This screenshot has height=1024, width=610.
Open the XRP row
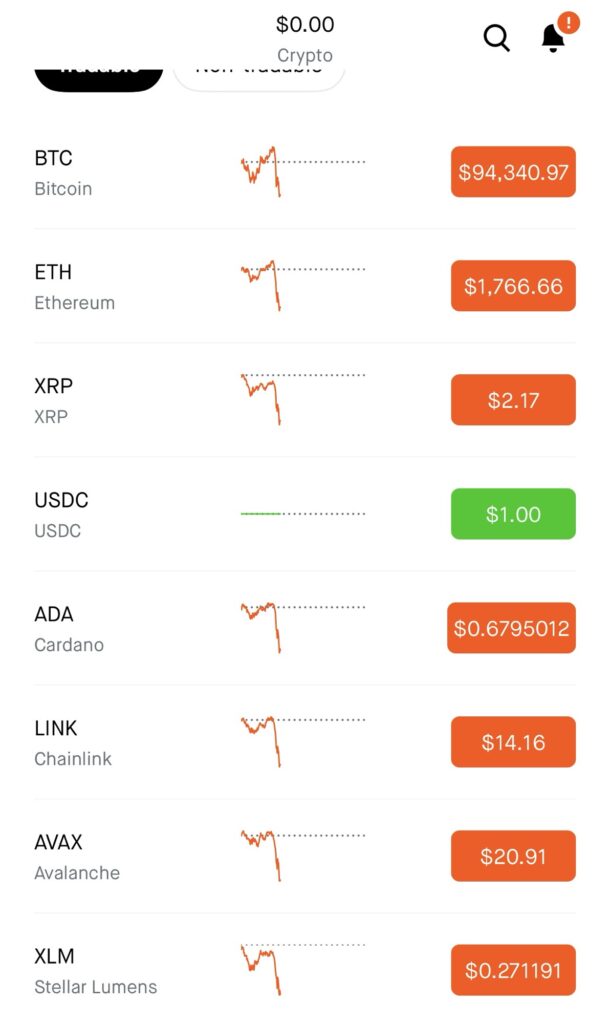pyautogui.click(x=305, y=400)
